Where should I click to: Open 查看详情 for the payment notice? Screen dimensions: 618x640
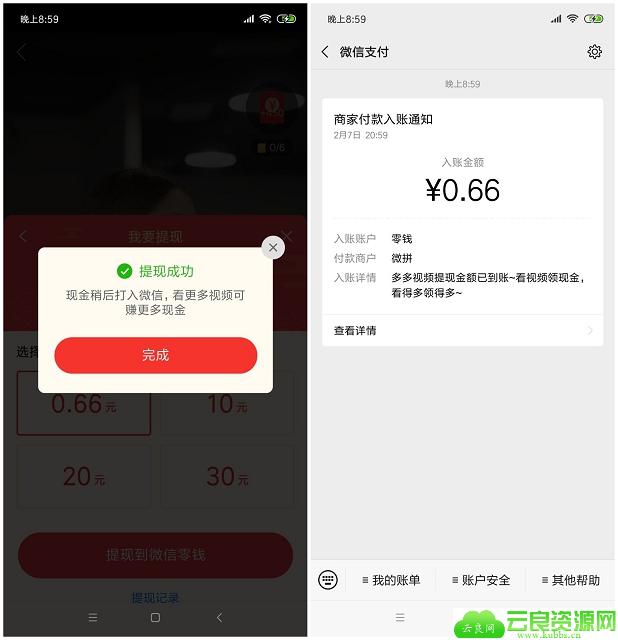462,330
